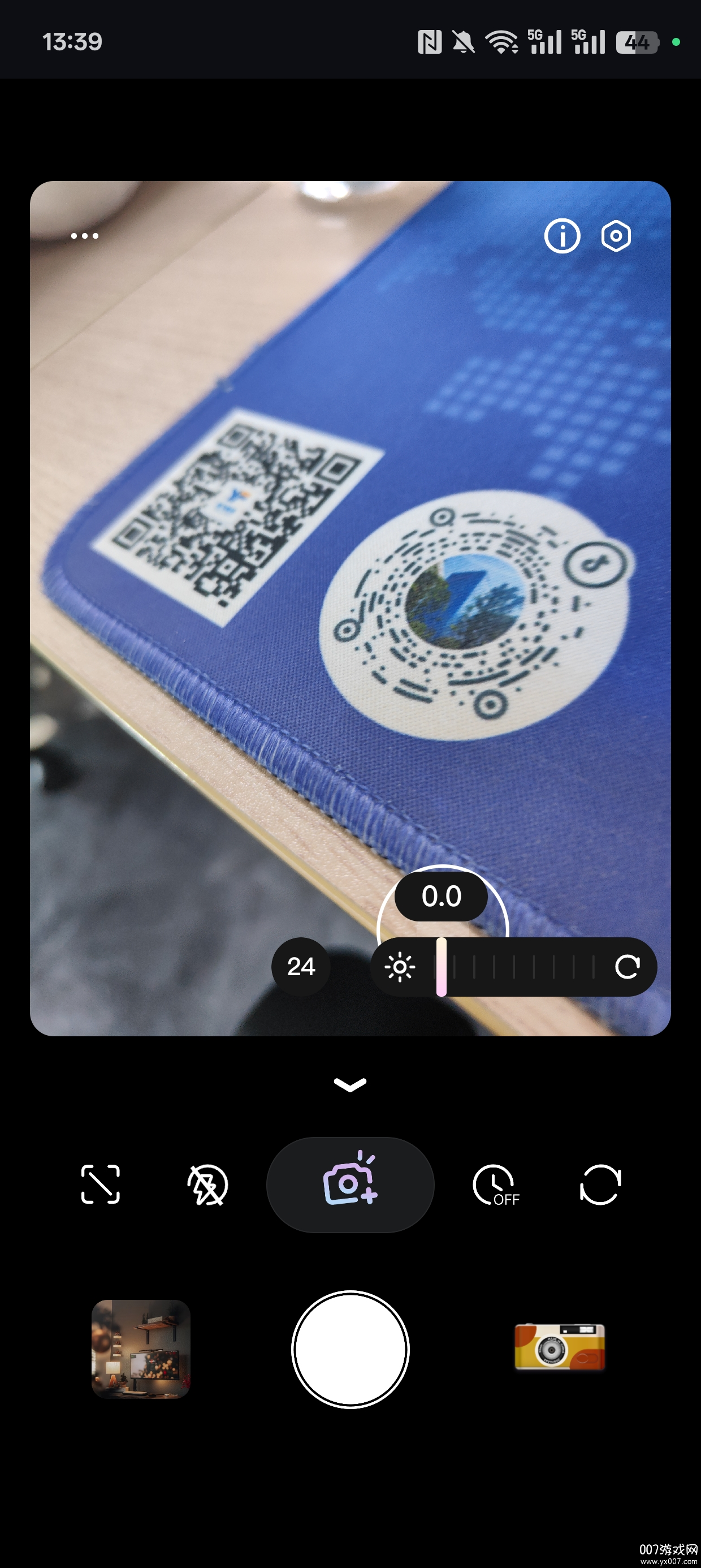Tap the camera-plus effects button
The height and width of the screenshot is (1568, 701).
click(x=350, y=1184)
